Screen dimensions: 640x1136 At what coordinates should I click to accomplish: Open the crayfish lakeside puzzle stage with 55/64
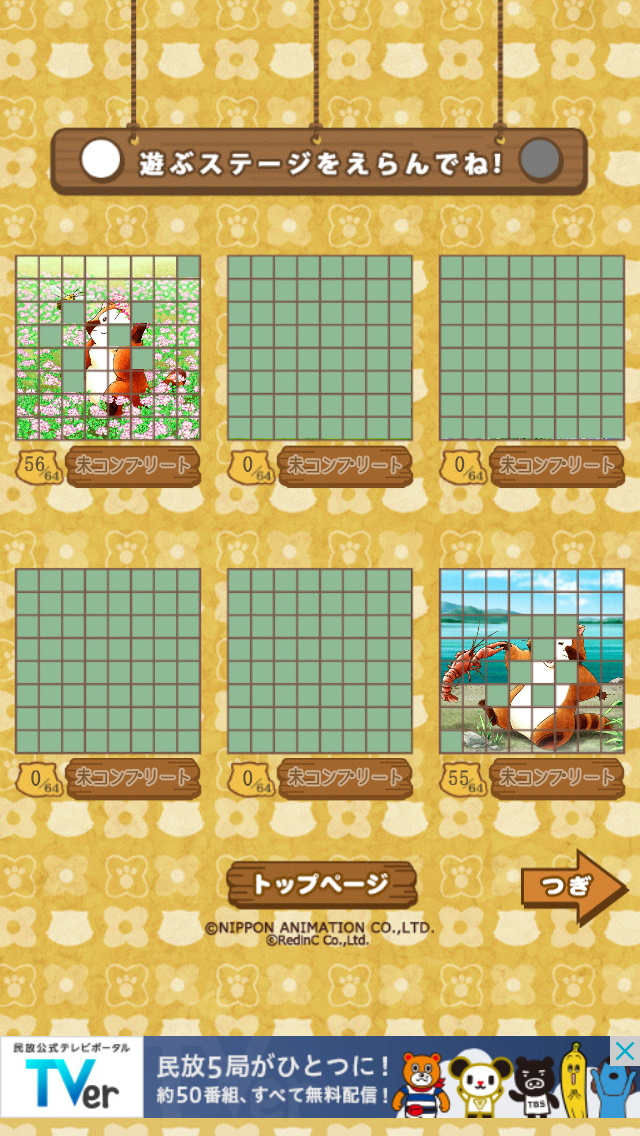coord(532,660)
